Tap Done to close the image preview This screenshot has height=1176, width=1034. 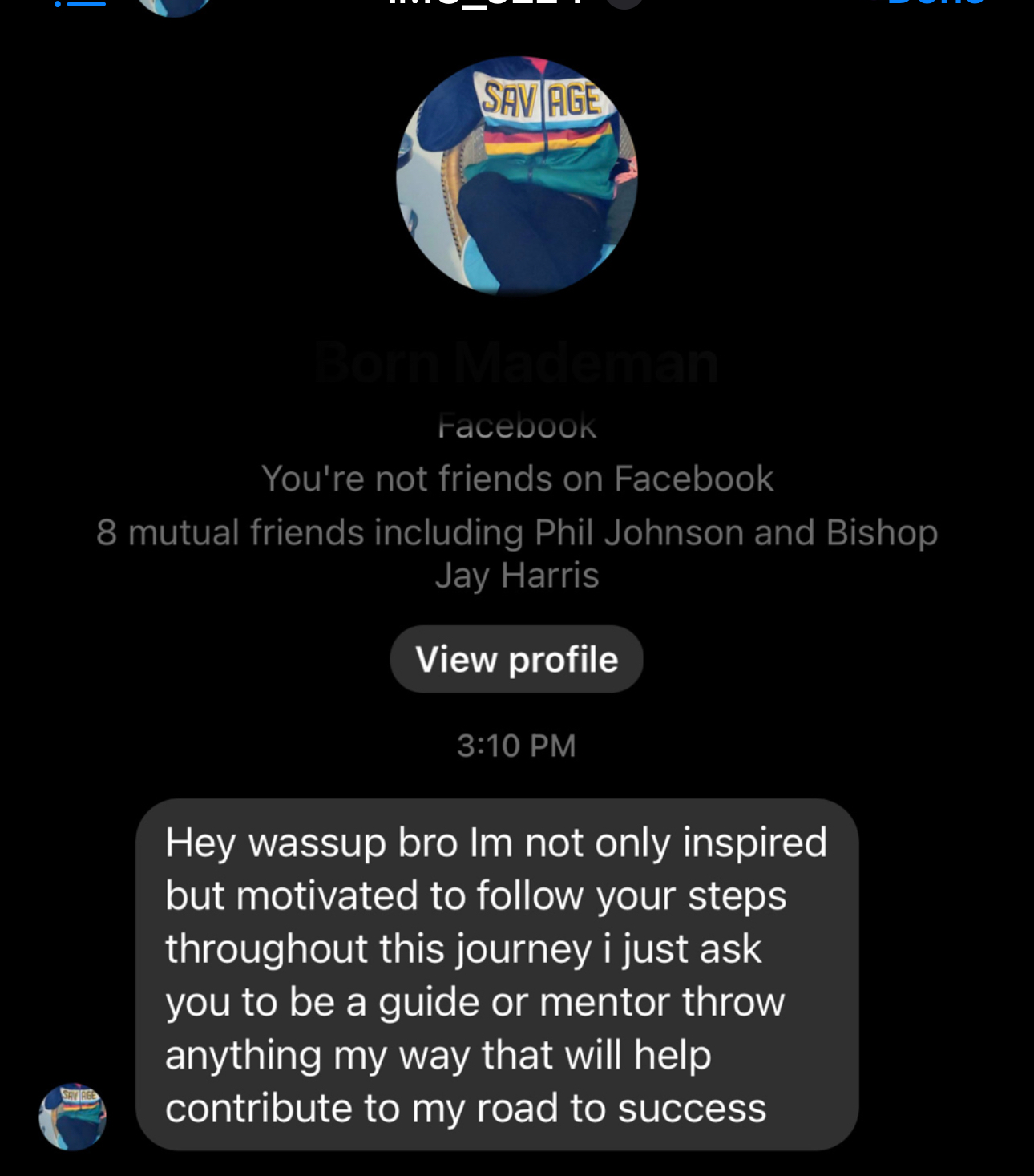click(x=935, y=4)
